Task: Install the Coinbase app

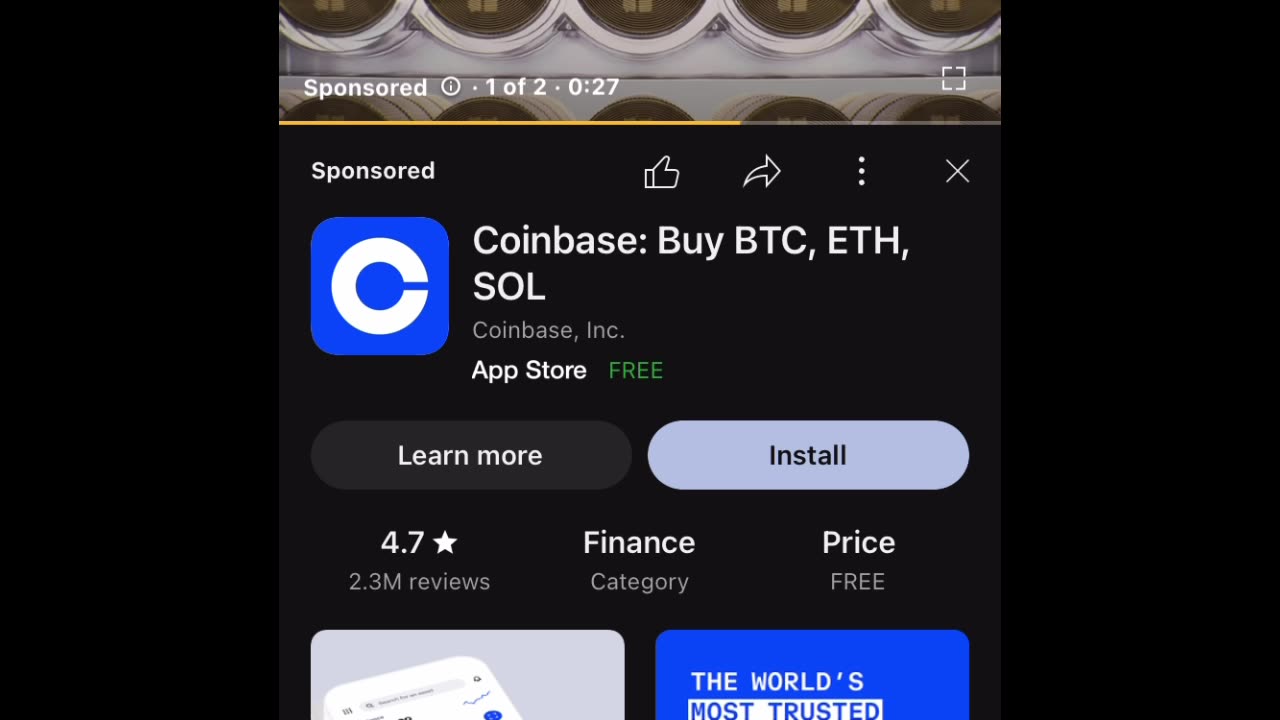Action: pos(808,455)
